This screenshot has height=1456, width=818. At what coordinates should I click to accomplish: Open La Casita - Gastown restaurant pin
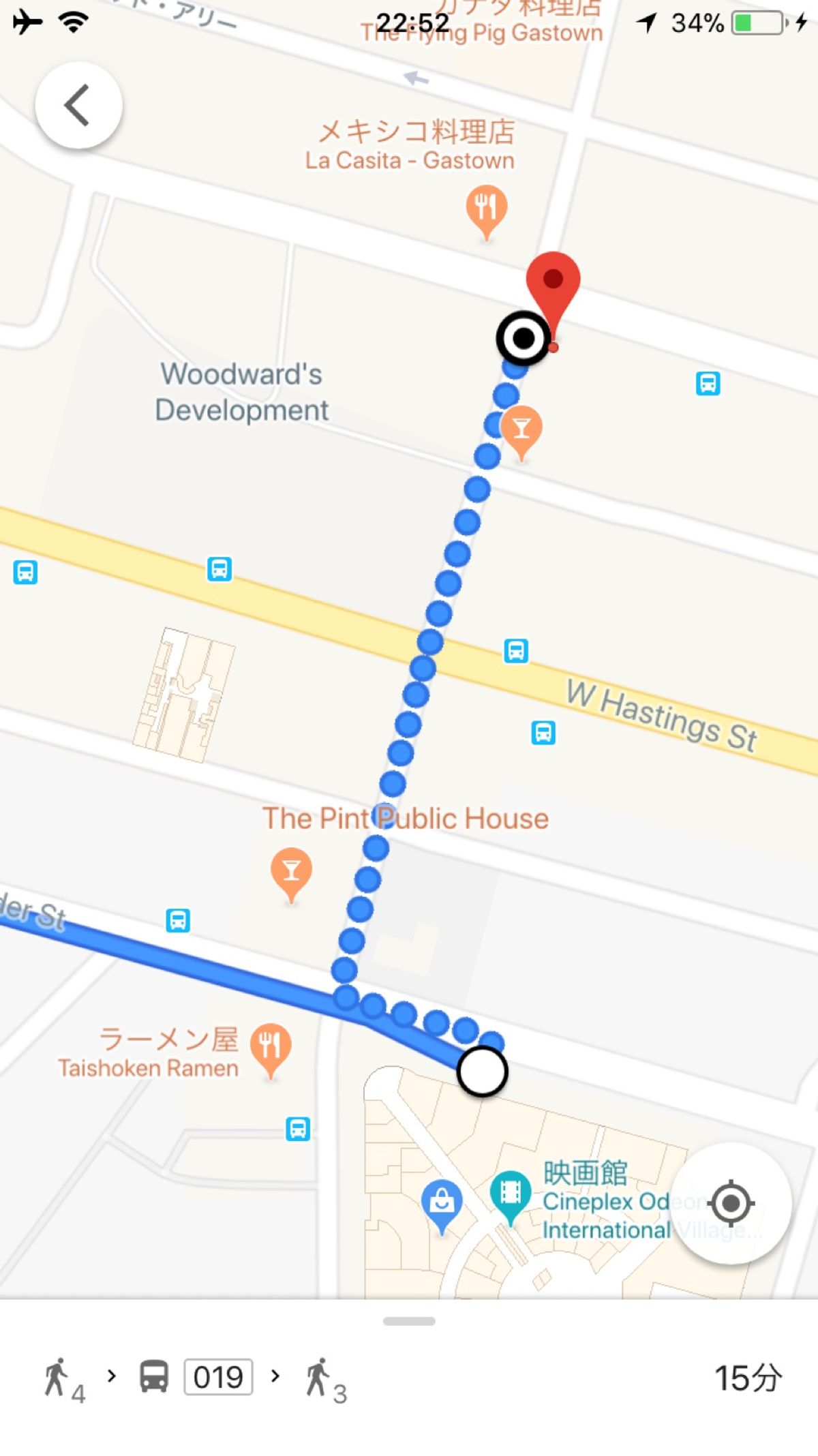(486, 208)
